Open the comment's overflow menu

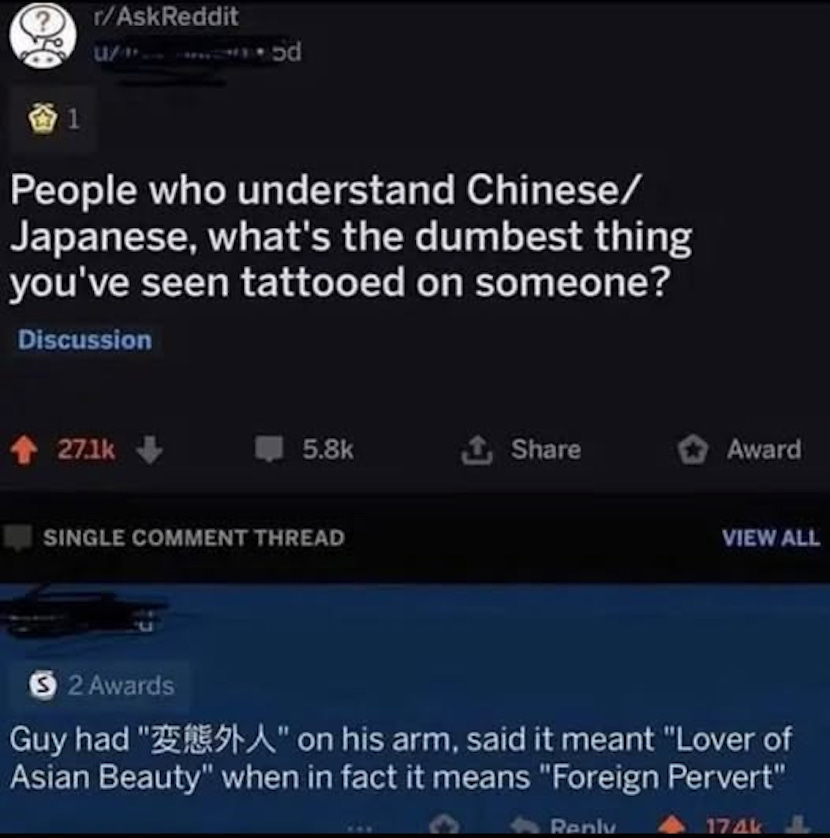(x=360, y=829)
